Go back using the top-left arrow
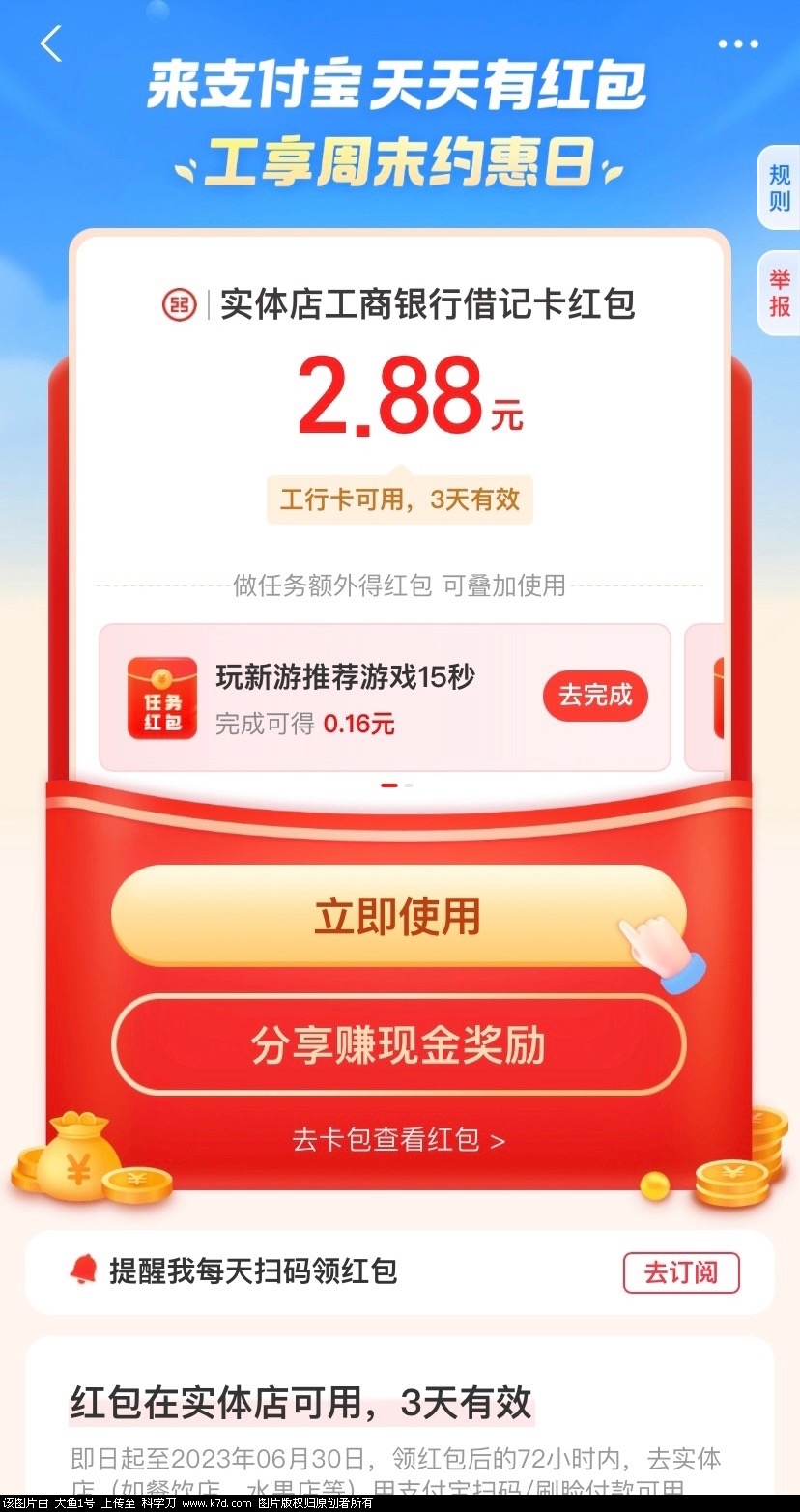The width and height of the screenshot is (800, 1512). (51, 44)
